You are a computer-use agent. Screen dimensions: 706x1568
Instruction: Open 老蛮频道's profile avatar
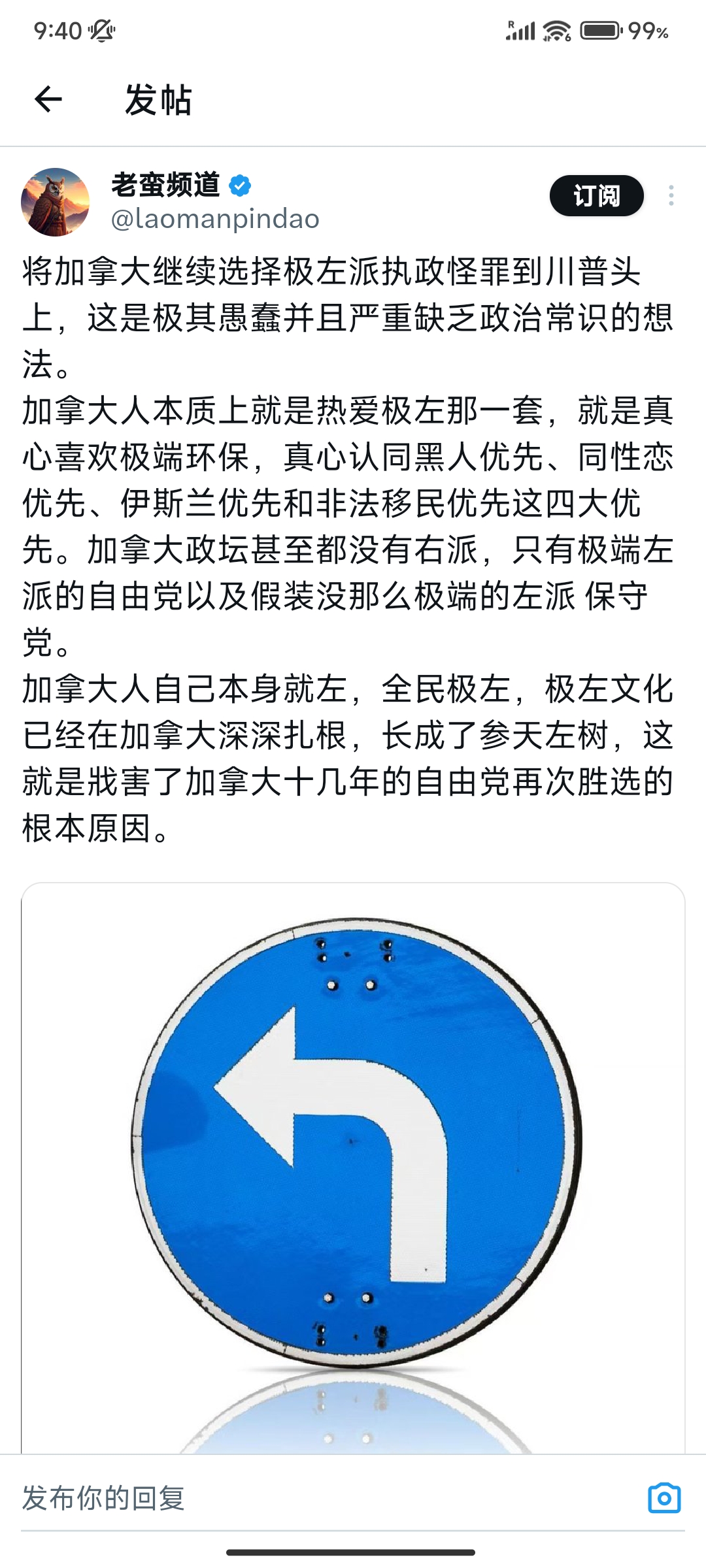[x=56, y=201]
